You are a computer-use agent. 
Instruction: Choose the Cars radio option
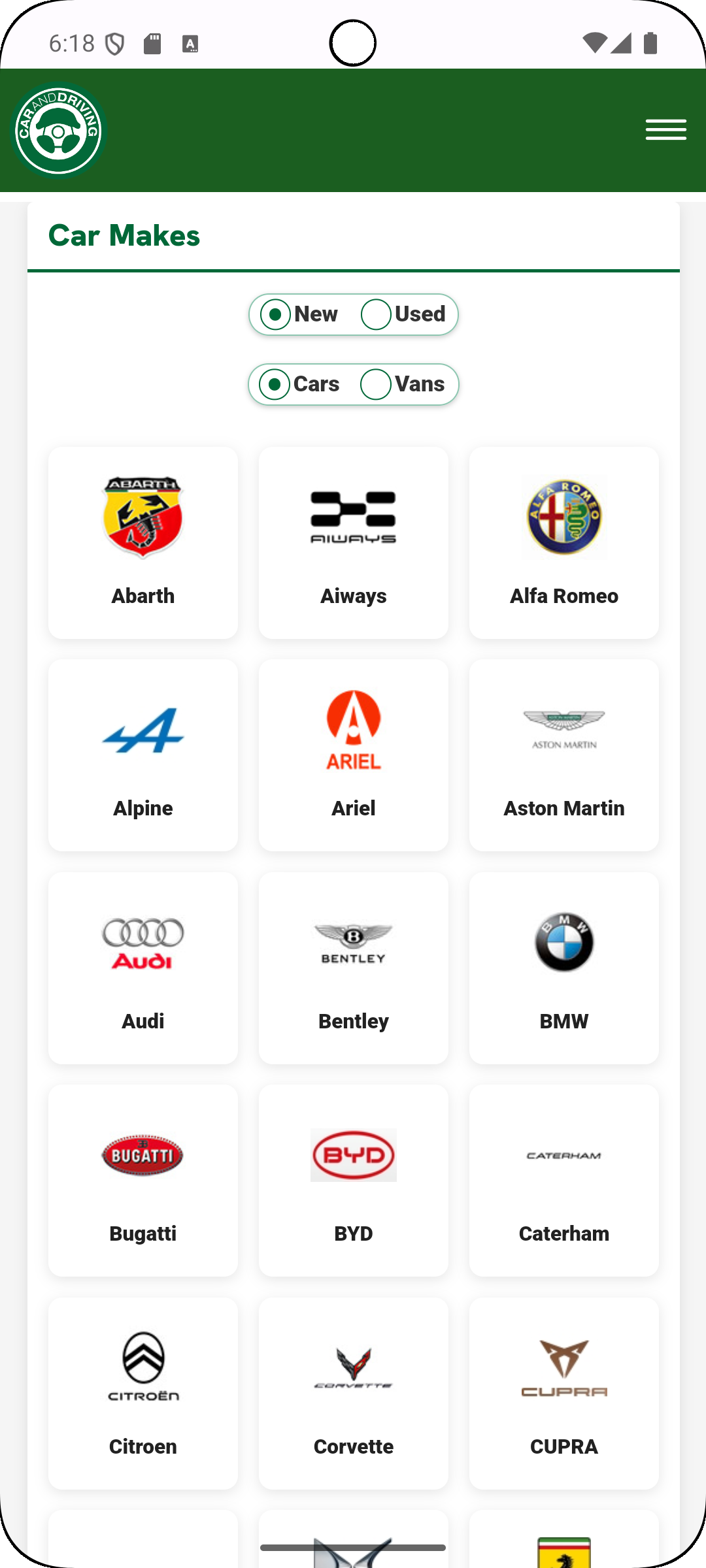tap(275, 384)
